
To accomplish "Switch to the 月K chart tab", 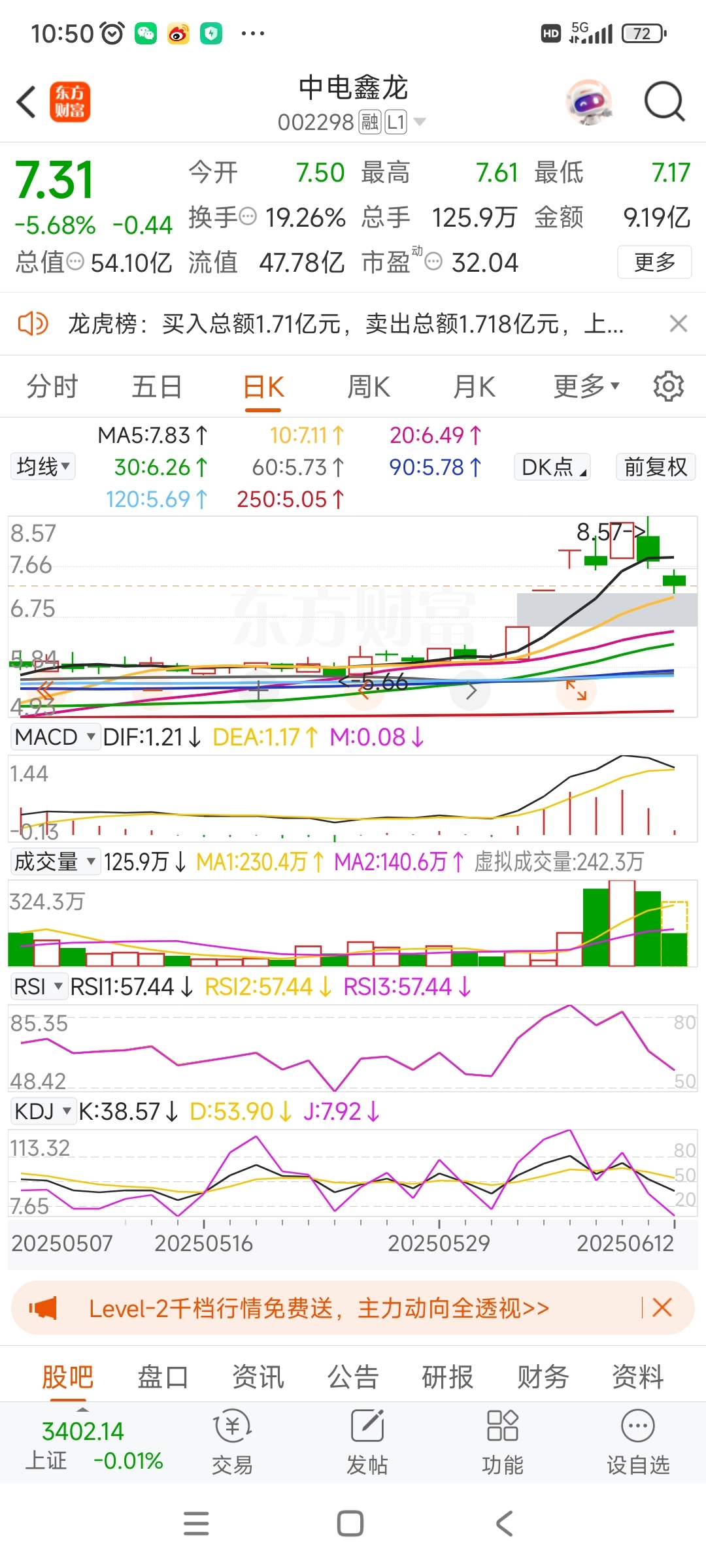I will coord(475,387).
